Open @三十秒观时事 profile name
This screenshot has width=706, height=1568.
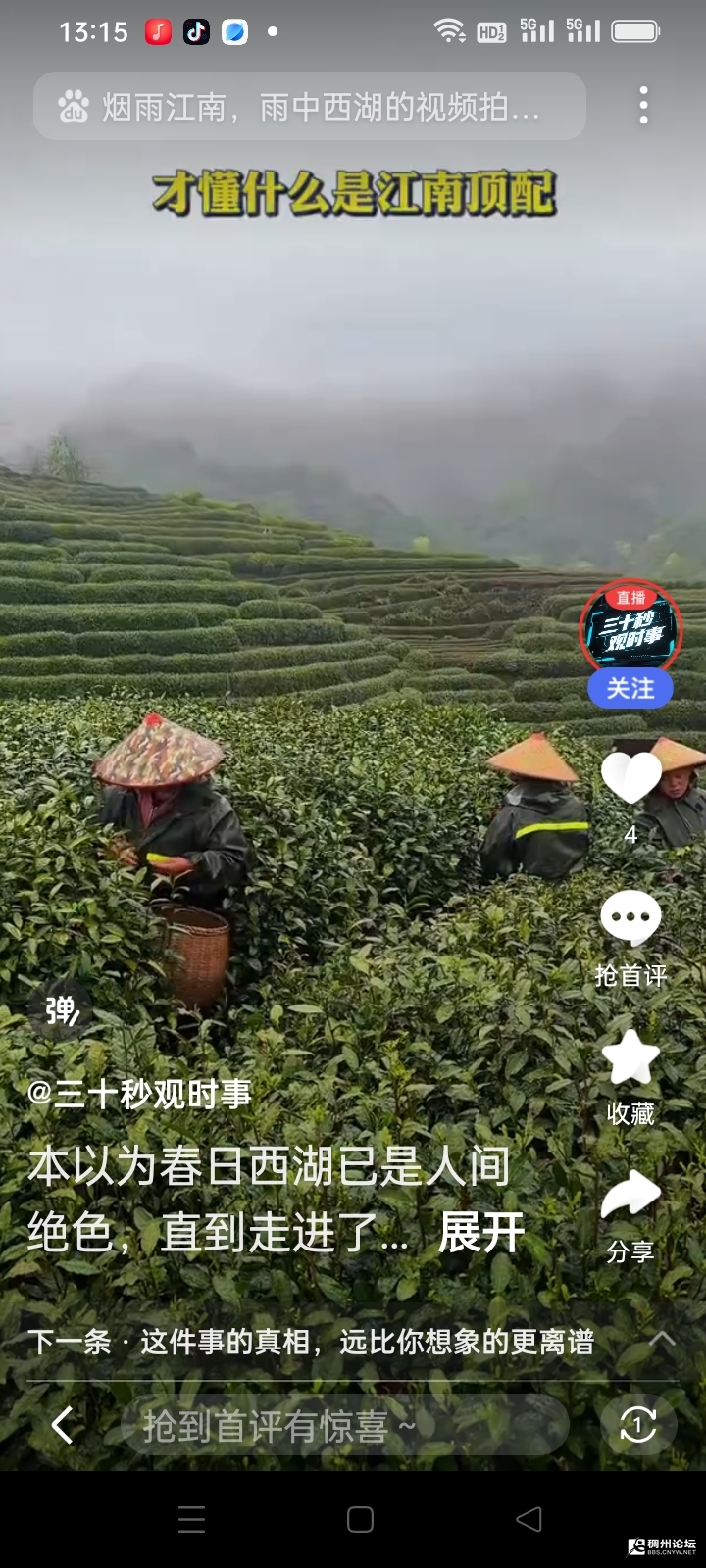pos(139,1094)
